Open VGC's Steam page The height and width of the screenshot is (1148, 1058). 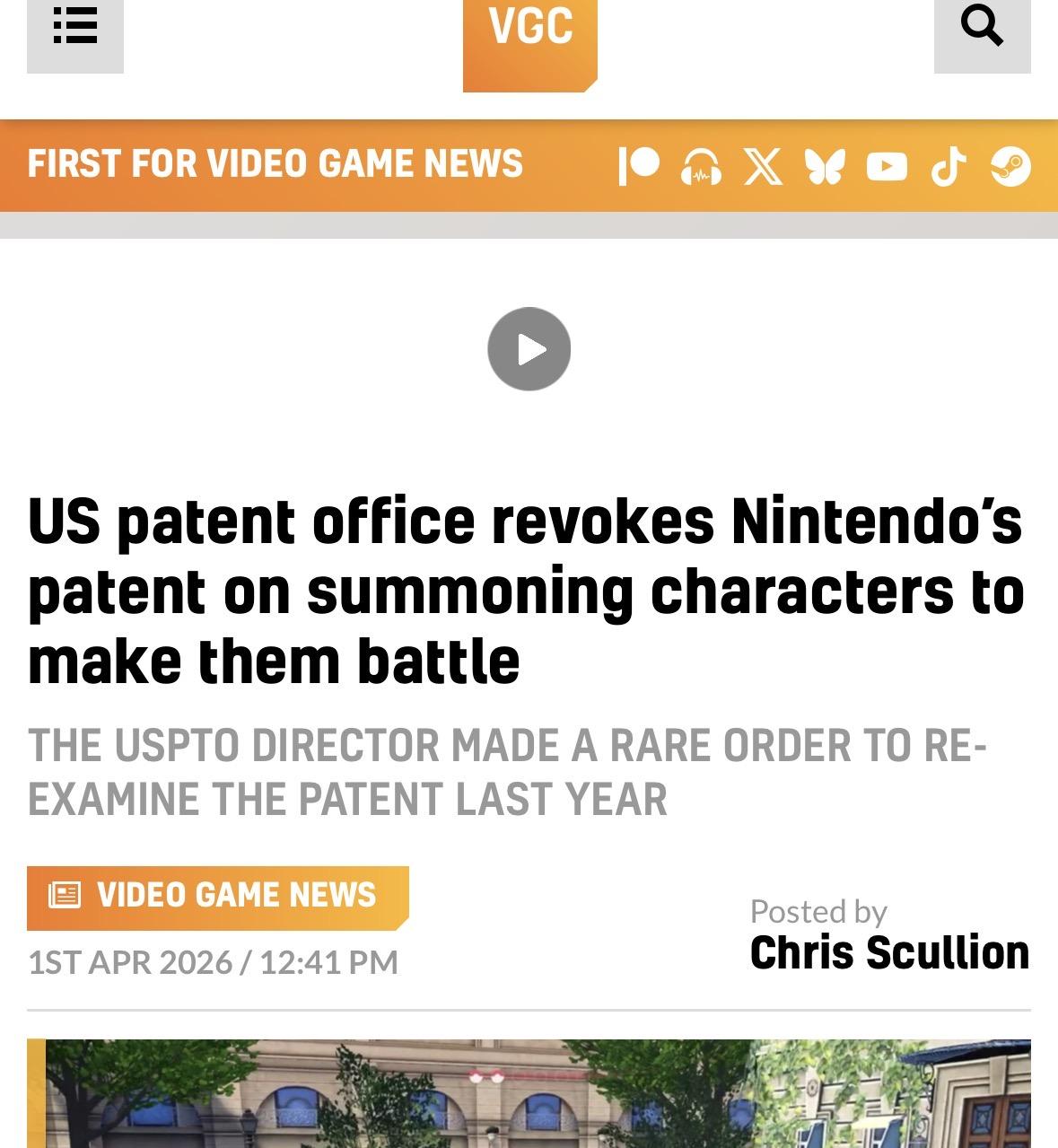(1010, 167)
